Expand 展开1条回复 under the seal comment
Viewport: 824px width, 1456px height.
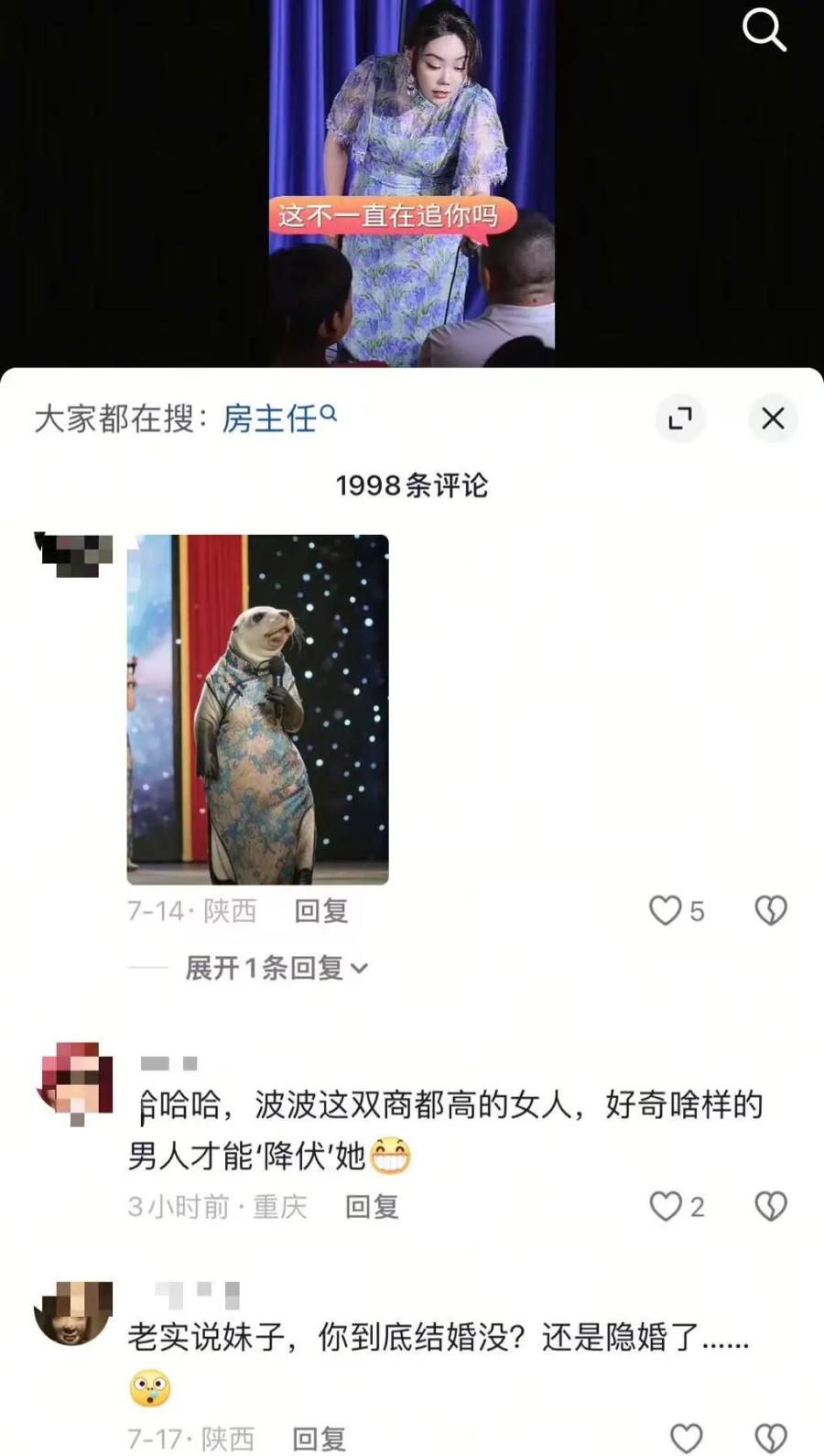275,968
